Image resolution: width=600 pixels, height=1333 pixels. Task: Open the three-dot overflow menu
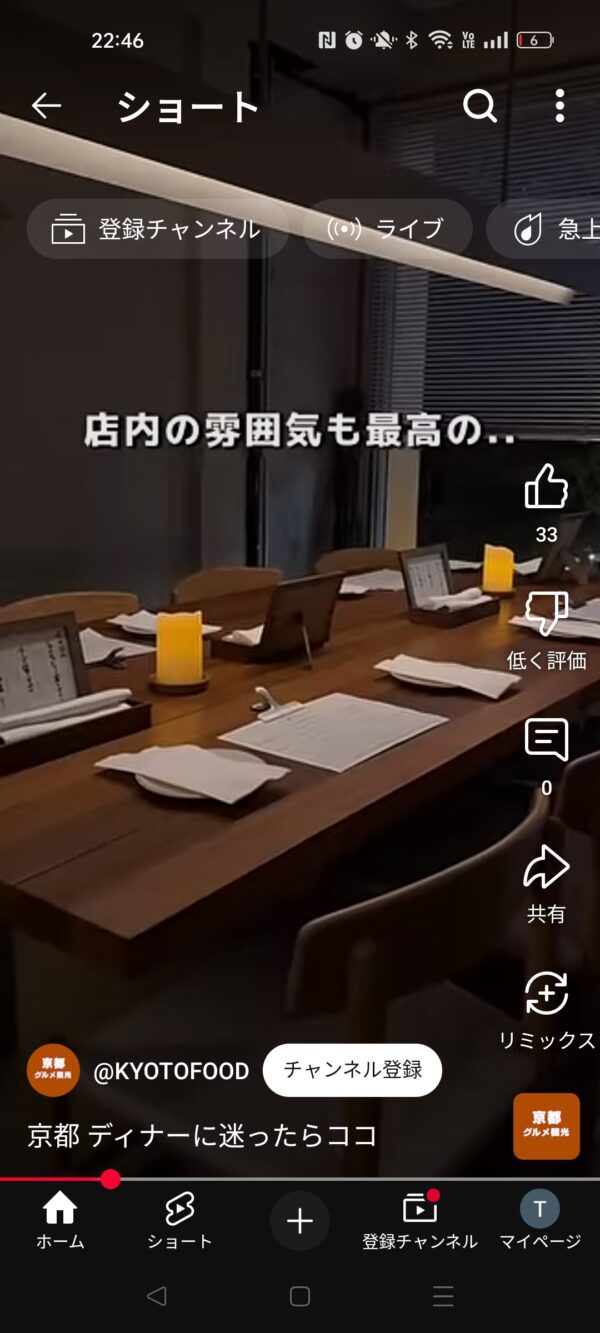559,105
